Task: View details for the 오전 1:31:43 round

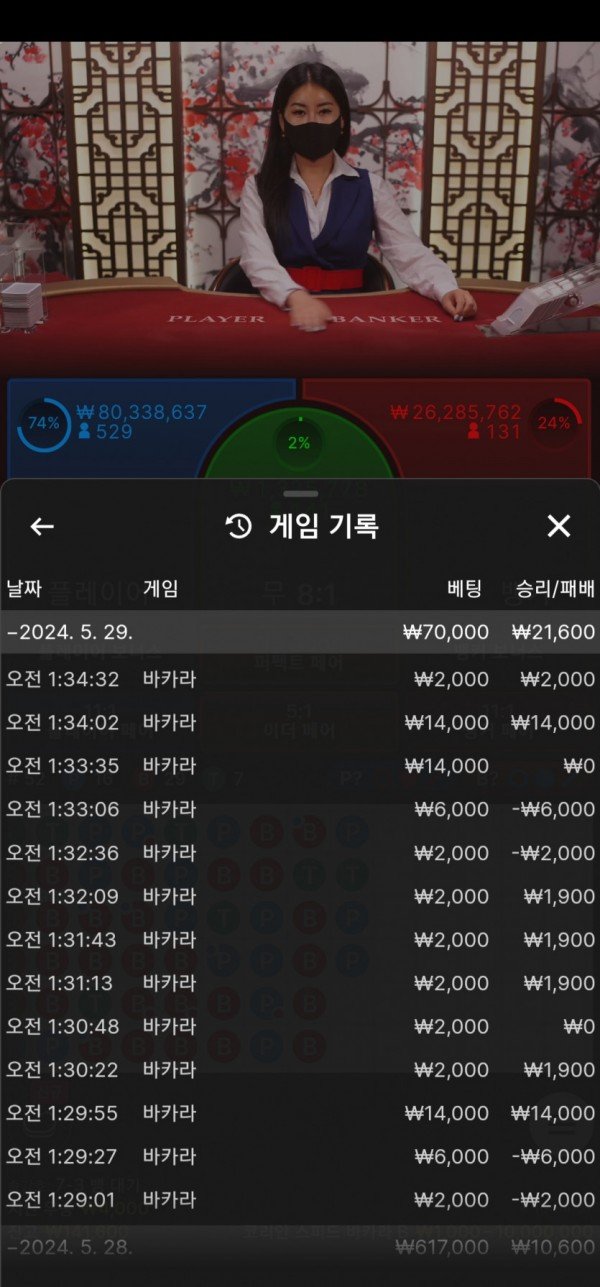Action: tap(300, 940)
